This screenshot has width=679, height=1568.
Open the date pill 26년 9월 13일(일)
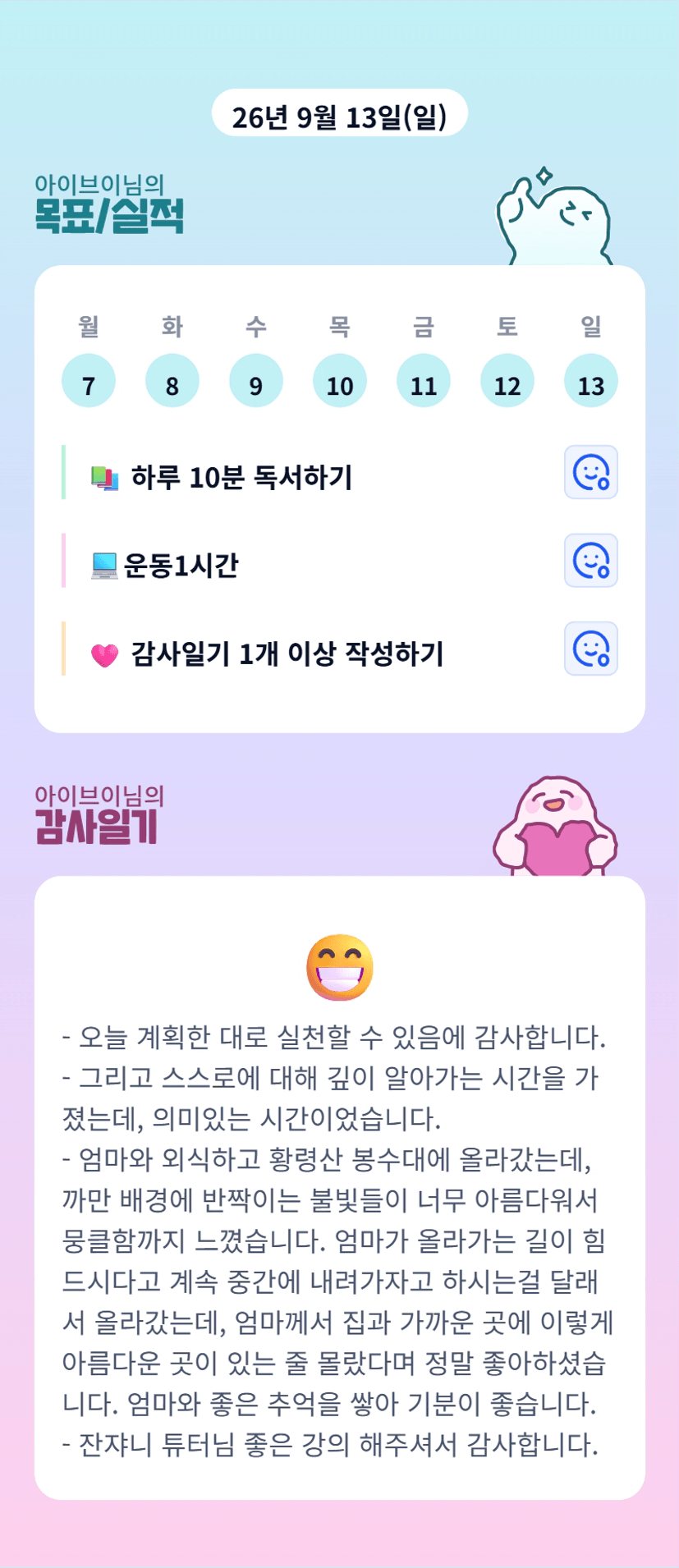(340, 113)
